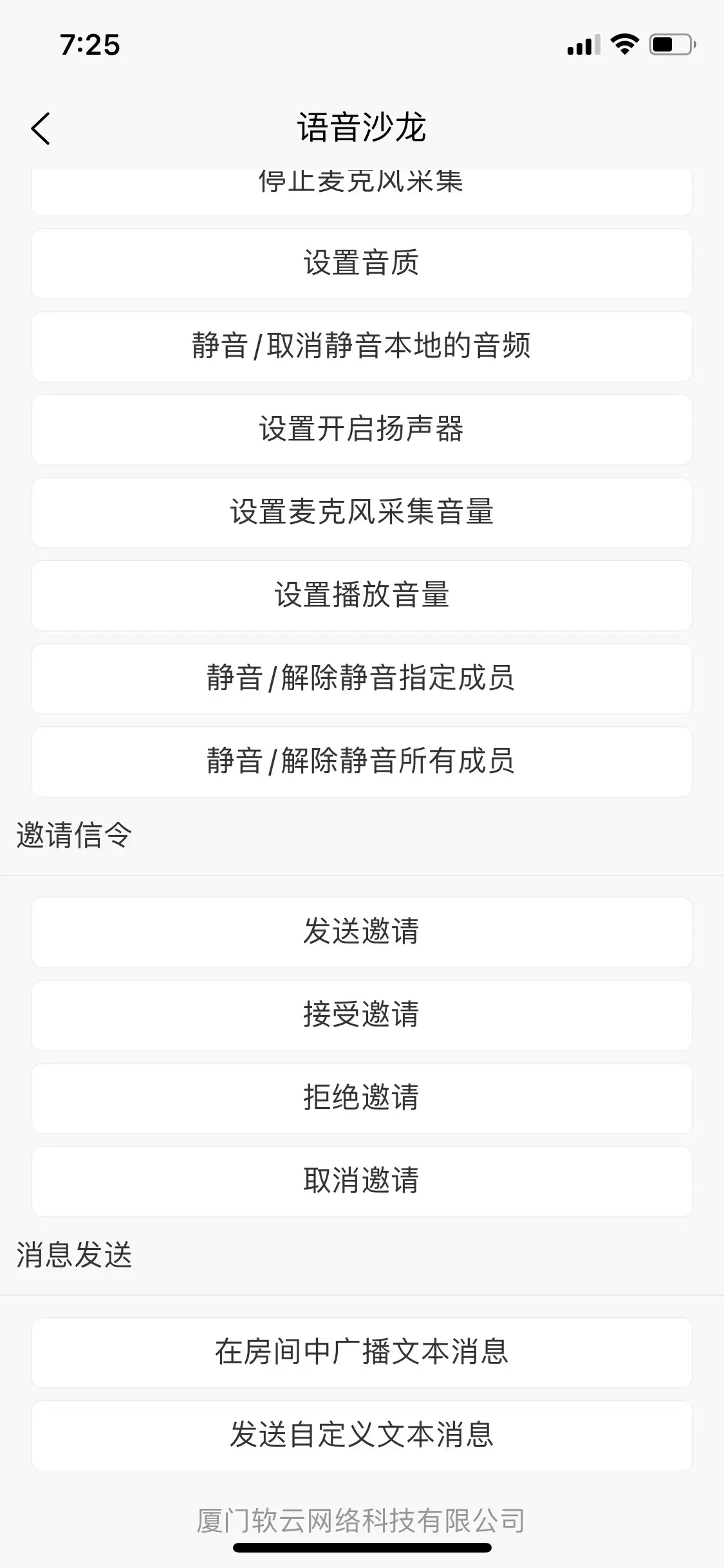724x1568 pixels.
Task: Tap 设置开启扬声器
Action: pyautogui.click(x=362, y=429)
